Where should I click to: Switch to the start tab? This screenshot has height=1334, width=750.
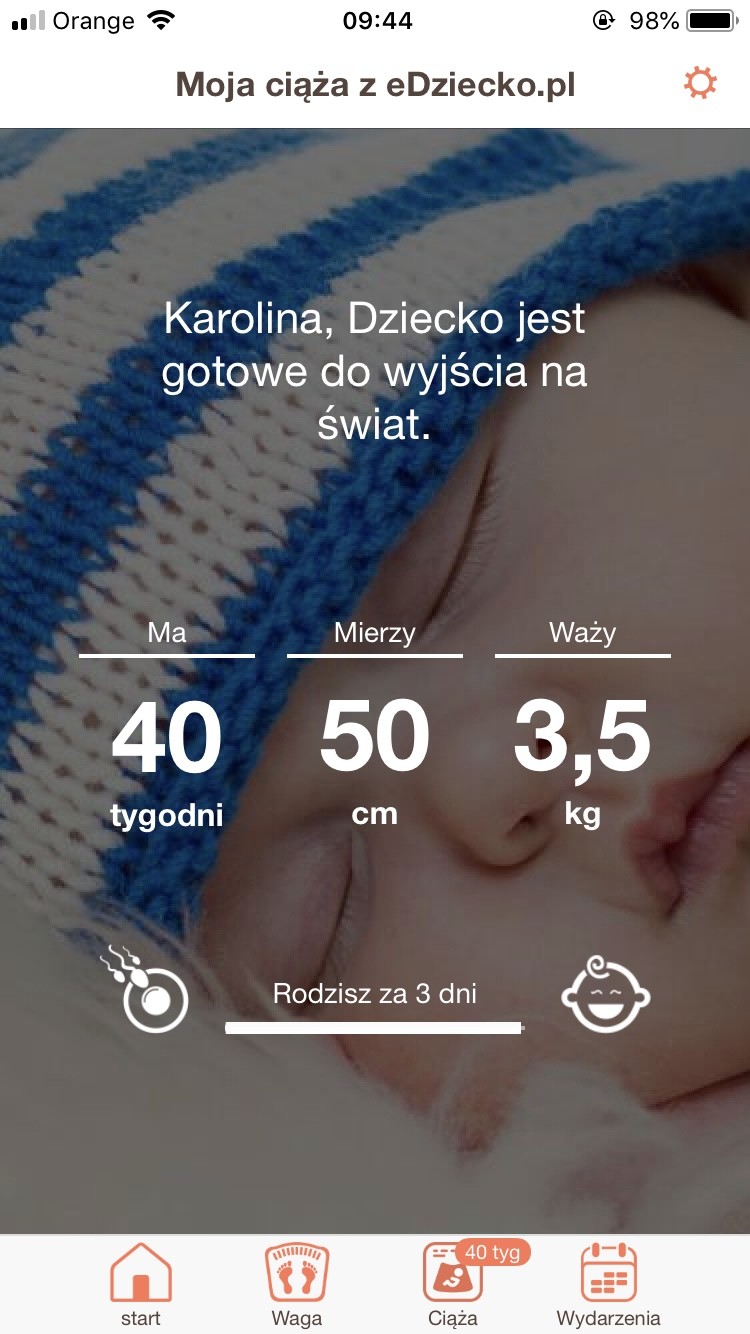pyautogui.click(x=140, y=1284)
